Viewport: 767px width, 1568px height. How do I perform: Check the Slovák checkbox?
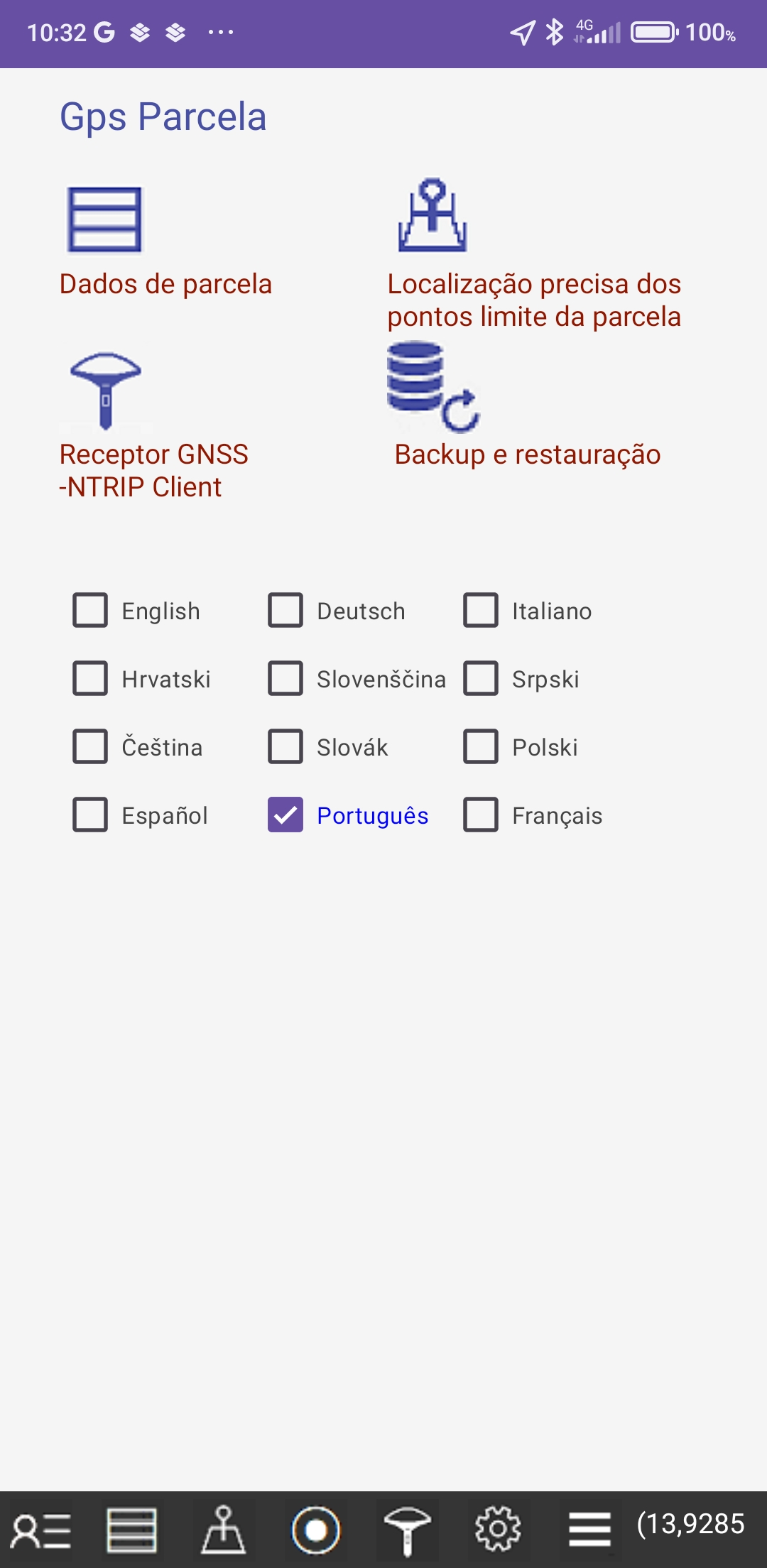click(285, 747)
